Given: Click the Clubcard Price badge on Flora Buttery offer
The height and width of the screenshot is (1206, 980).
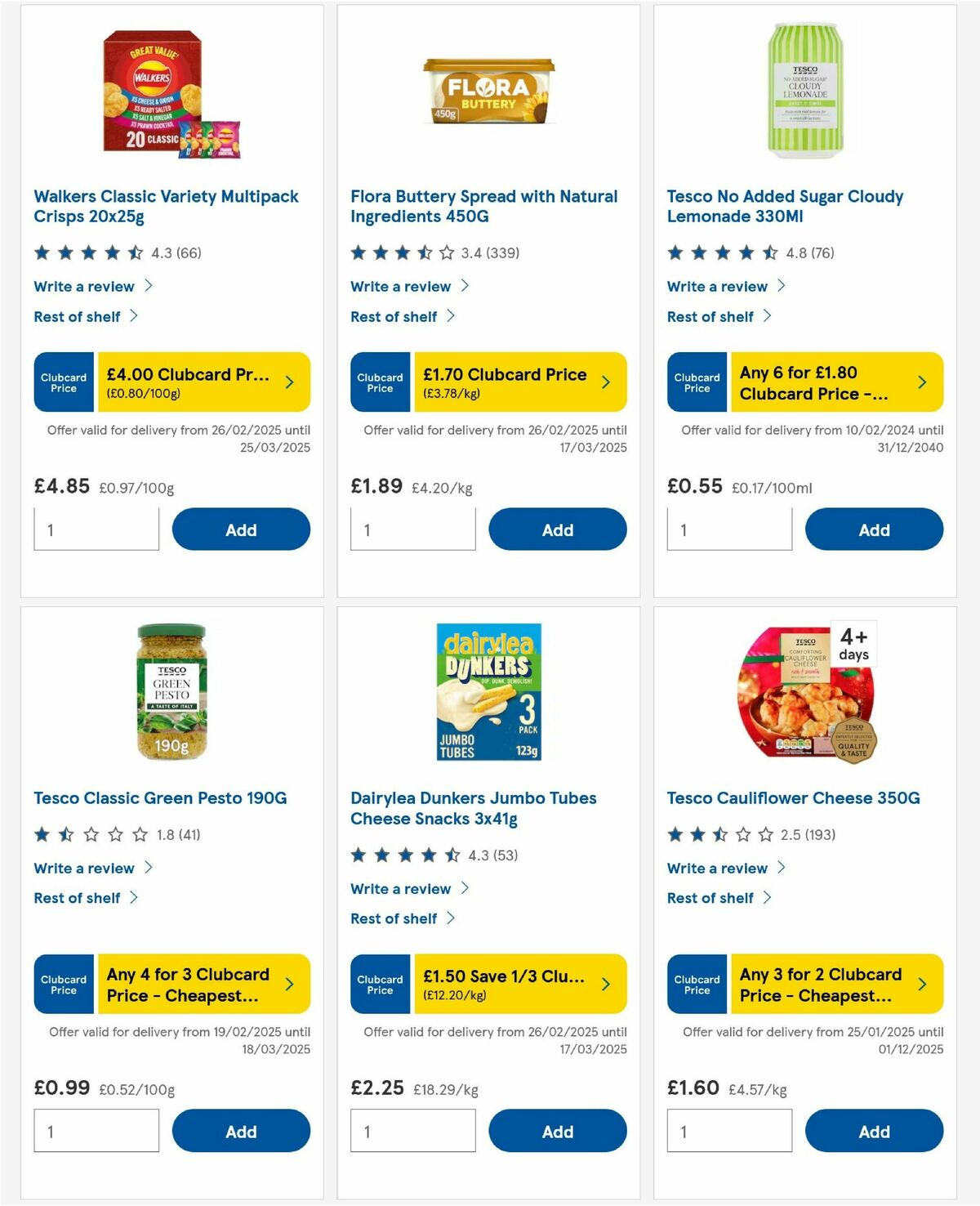Looking at the screenshot, I should 380,382.
